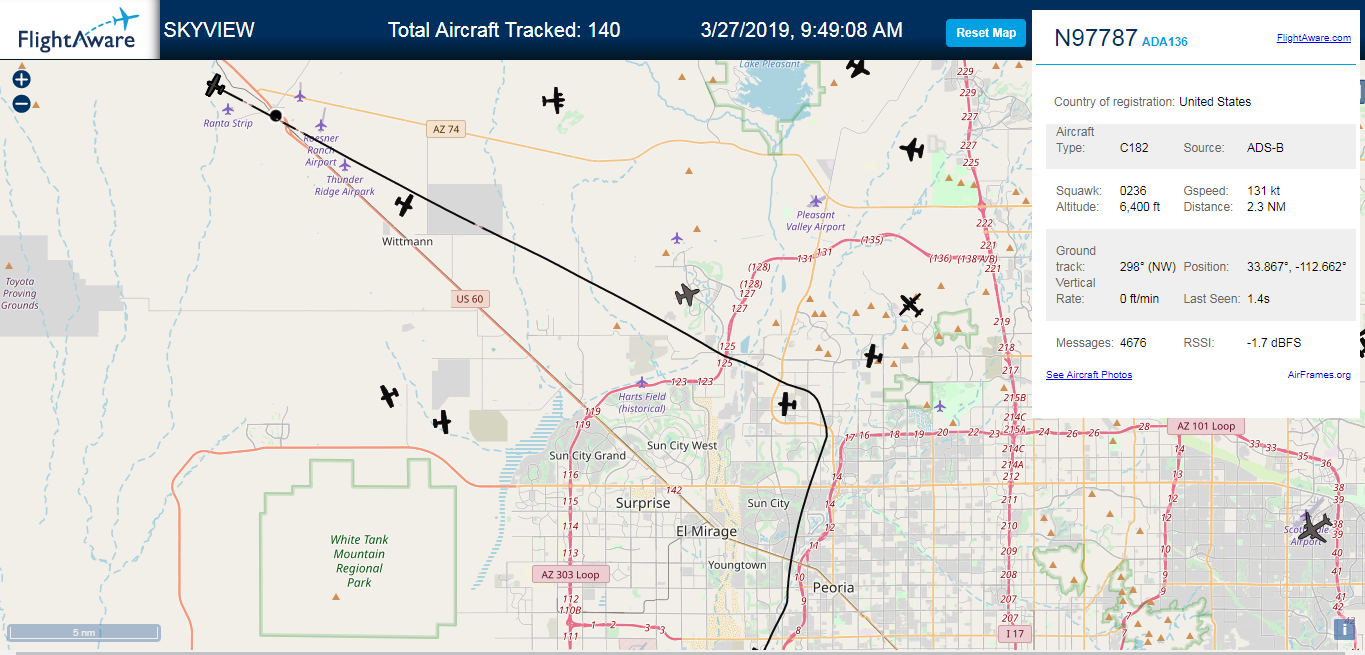Open the FlightAware.com link
The image size is (1365, 655).
[x=1313, y=38]
